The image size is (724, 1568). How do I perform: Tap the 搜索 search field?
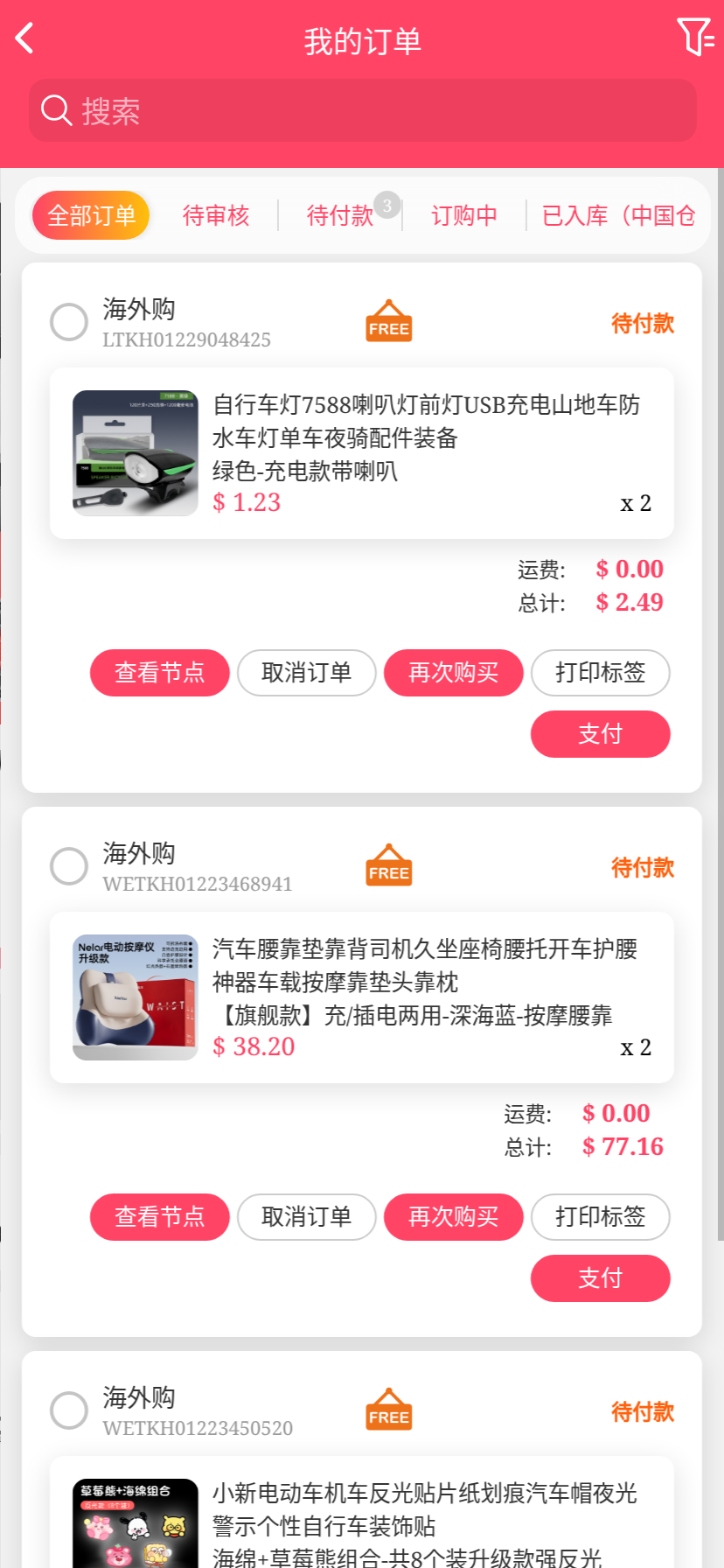362,111
